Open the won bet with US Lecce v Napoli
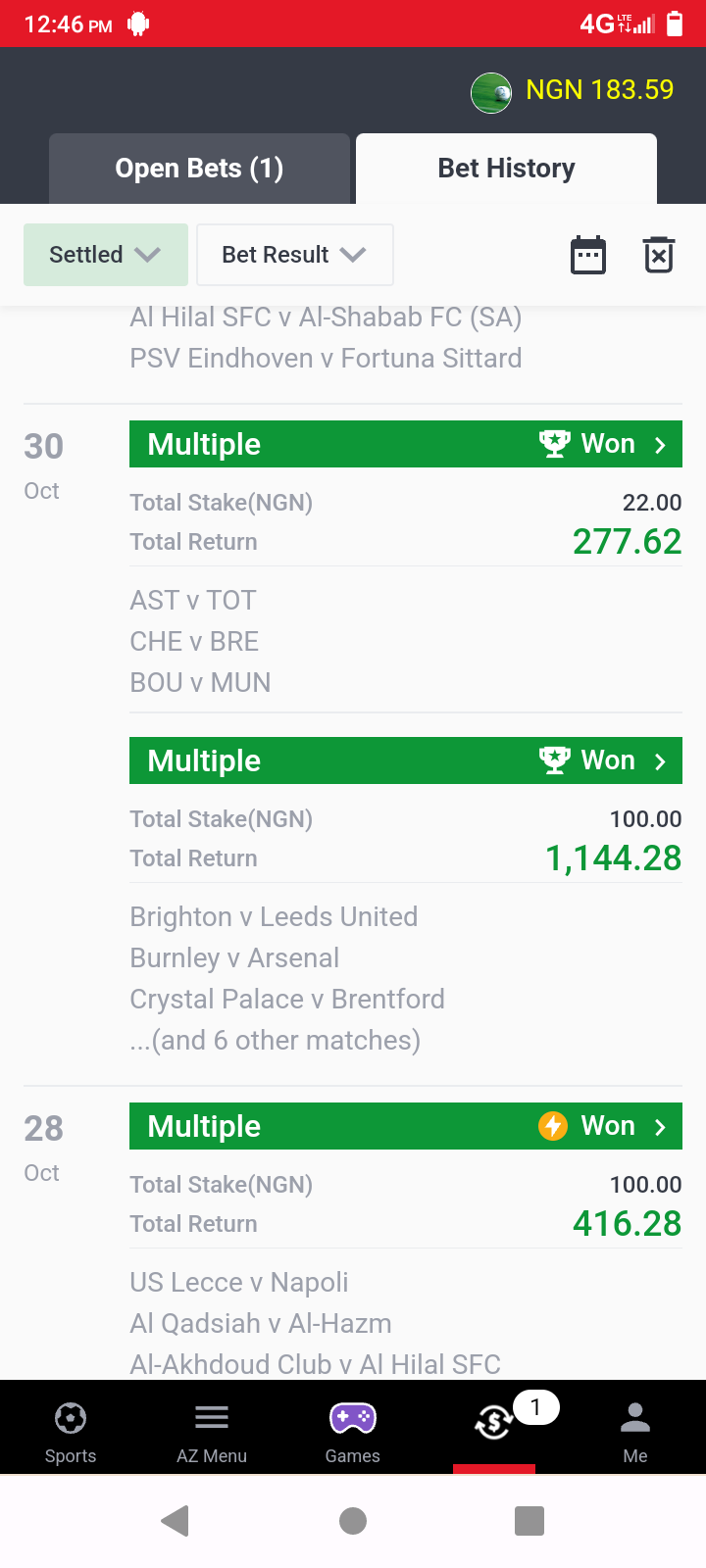This screenshot has width=706, height=1568. point(405,1126)
